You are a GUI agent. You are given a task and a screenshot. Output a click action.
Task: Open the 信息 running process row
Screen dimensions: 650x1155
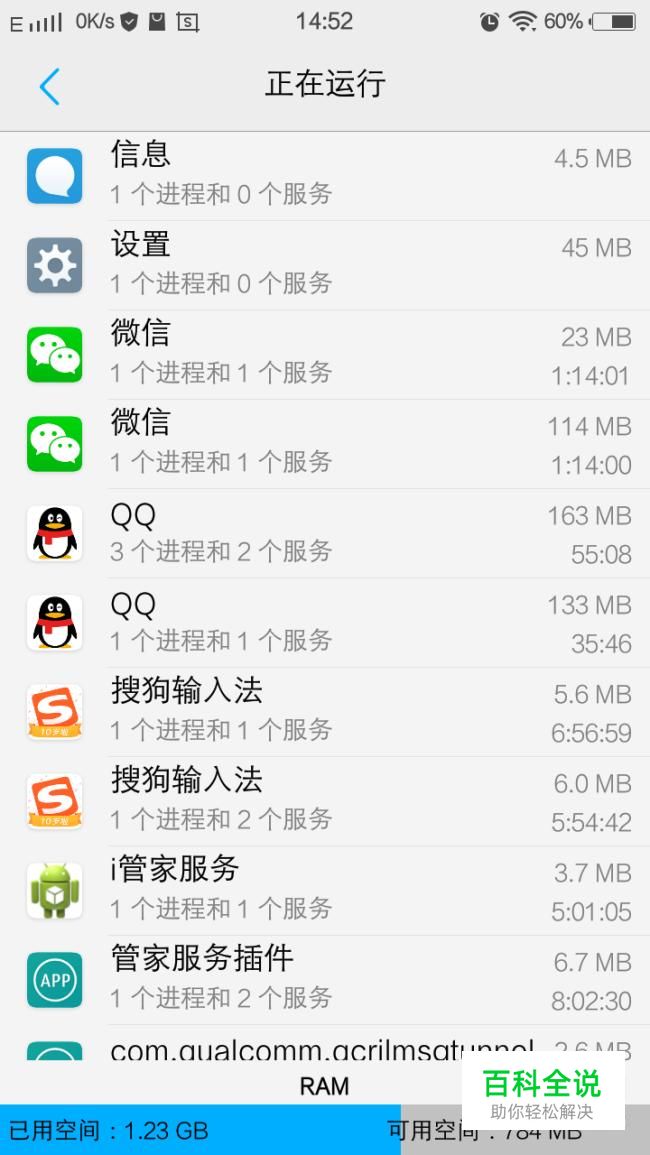coord(325,175)
